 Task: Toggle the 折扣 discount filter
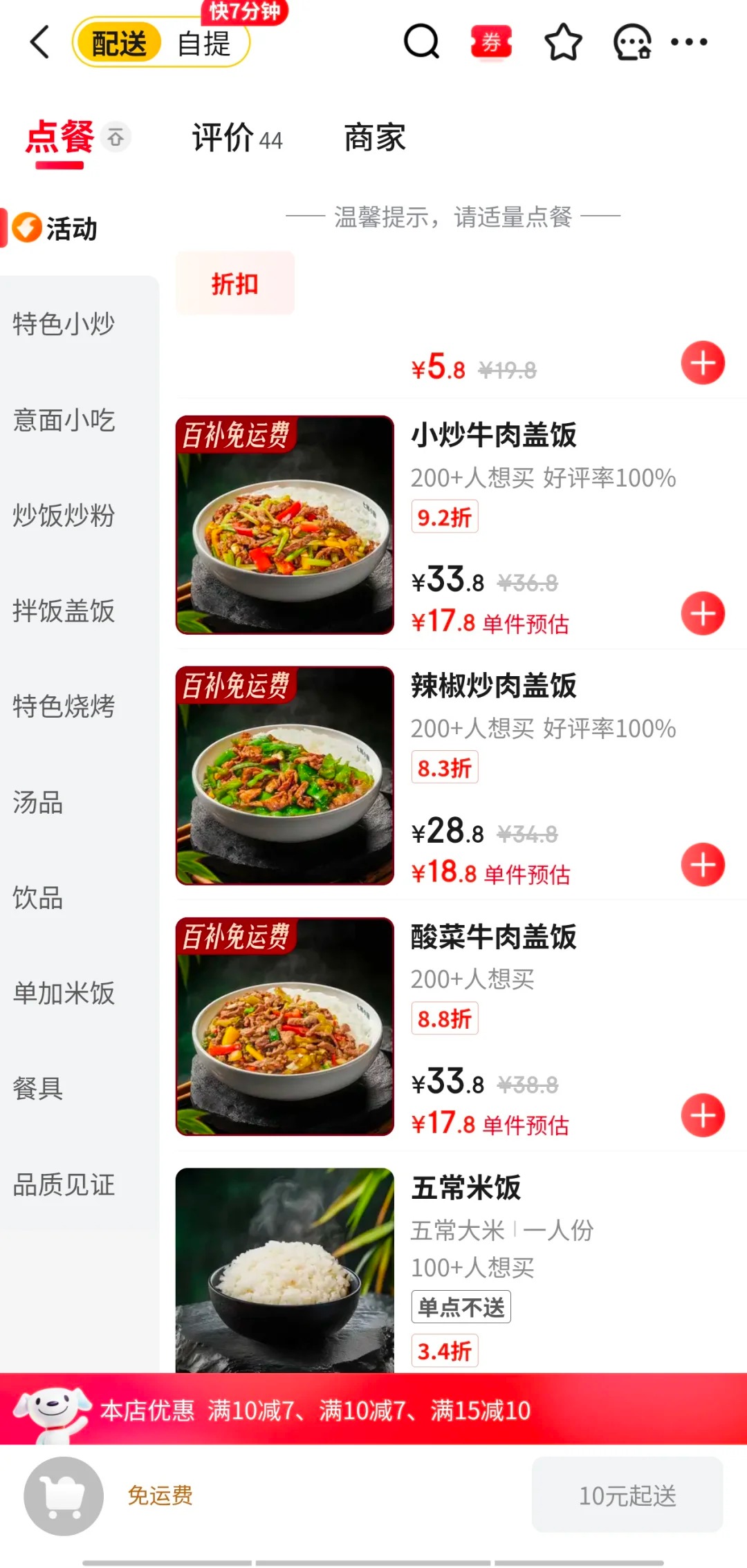tap(235, 283)
